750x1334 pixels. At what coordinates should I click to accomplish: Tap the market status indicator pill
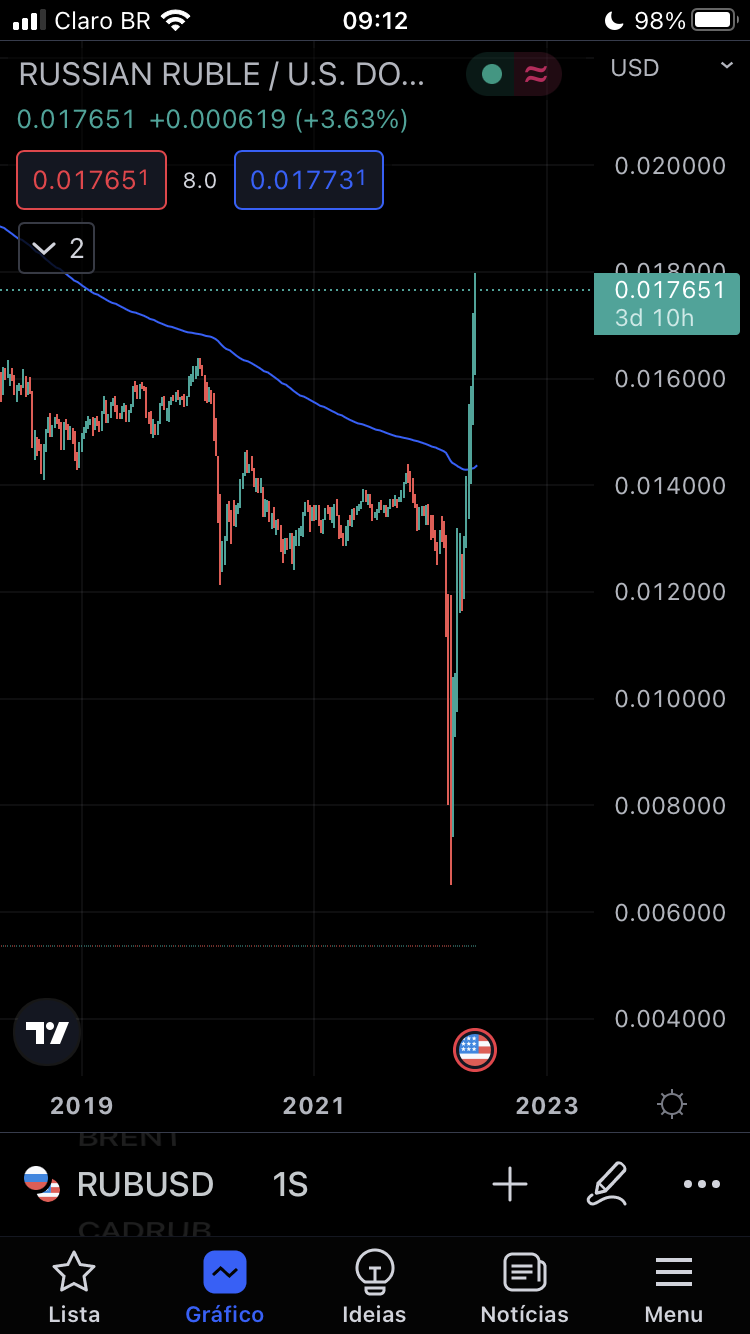(x=513, y=74)
